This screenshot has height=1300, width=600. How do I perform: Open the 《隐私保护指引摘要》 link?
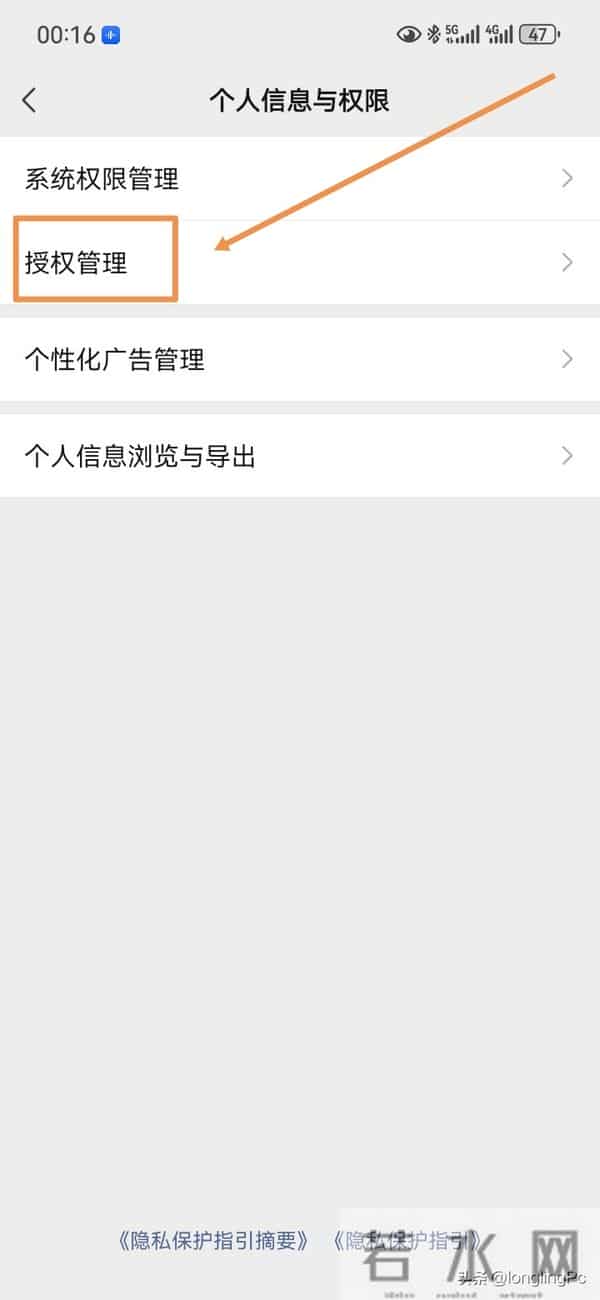213,1241
